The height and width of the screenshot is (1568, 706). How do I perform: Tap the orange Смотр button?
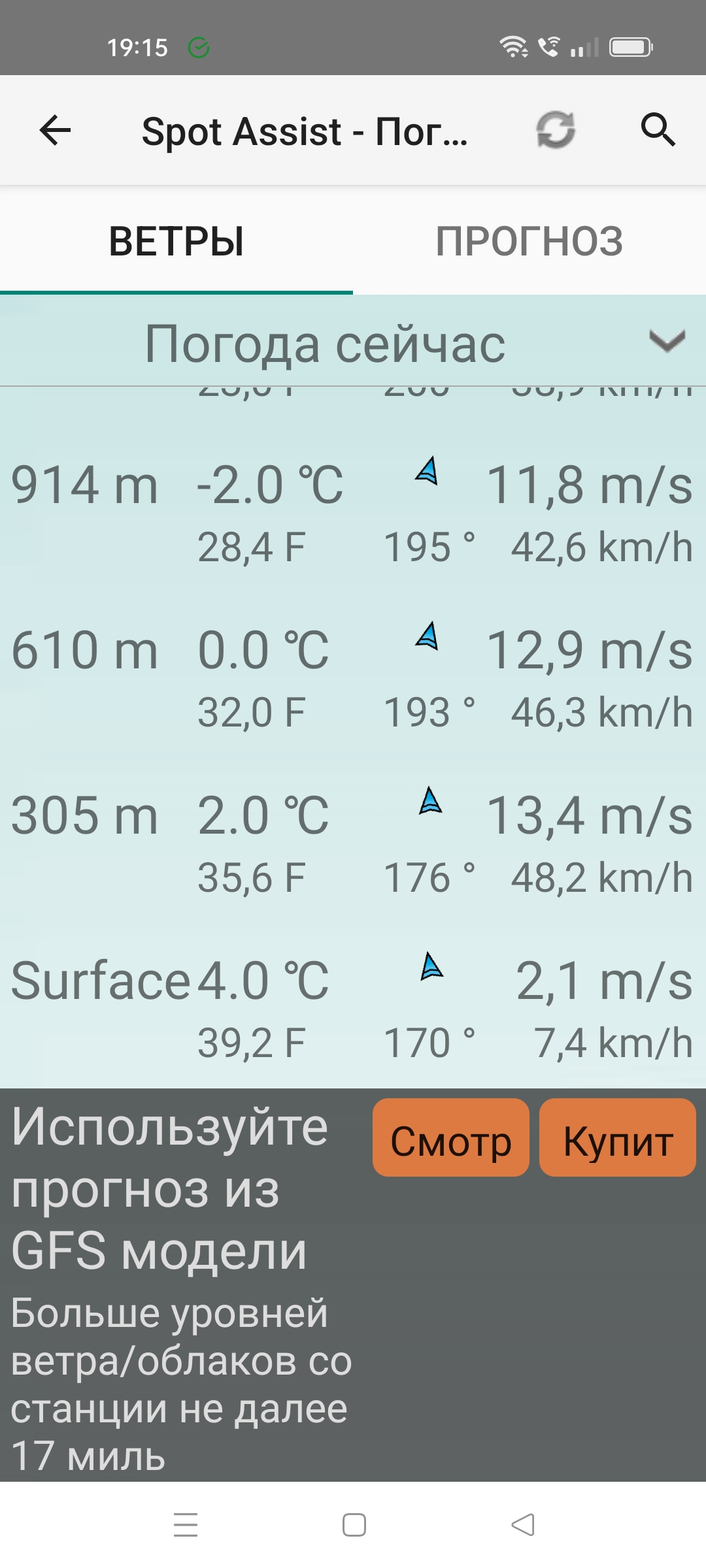coord(450,1137)
